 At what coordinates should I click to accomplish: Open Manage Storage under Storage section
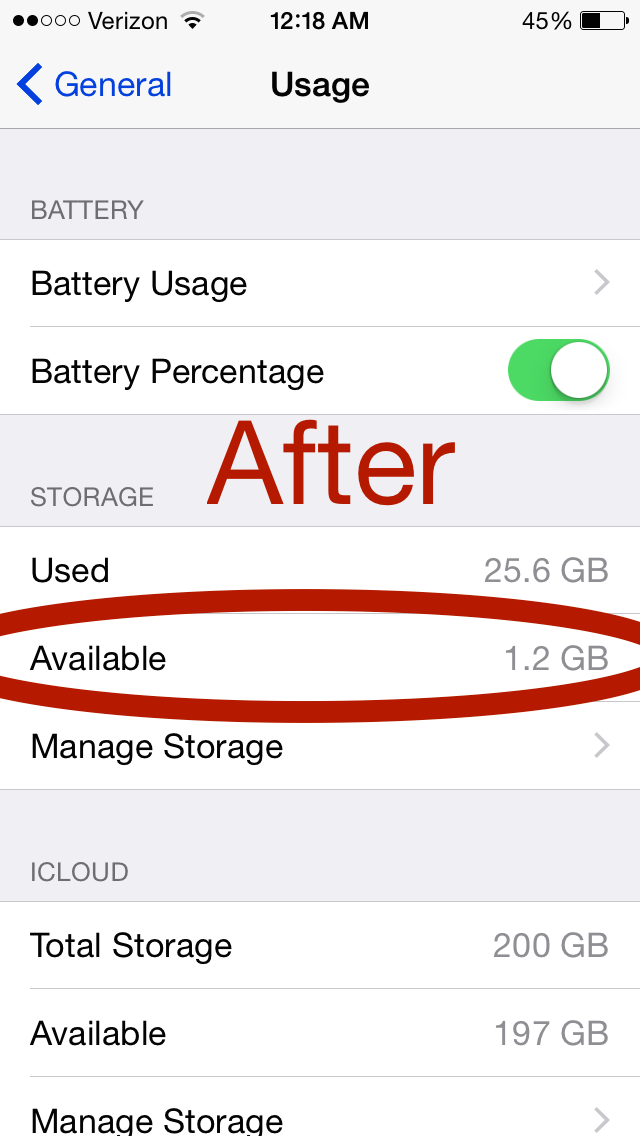[320, 746]
